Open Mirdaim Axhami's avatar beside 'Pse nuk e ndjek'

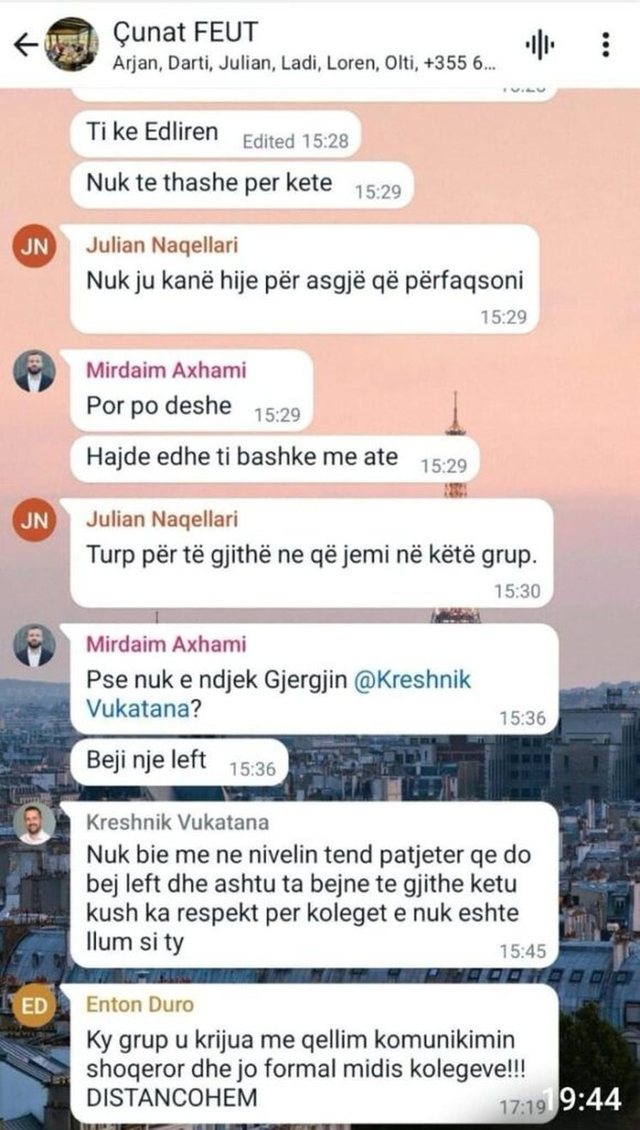coord(34,645)
